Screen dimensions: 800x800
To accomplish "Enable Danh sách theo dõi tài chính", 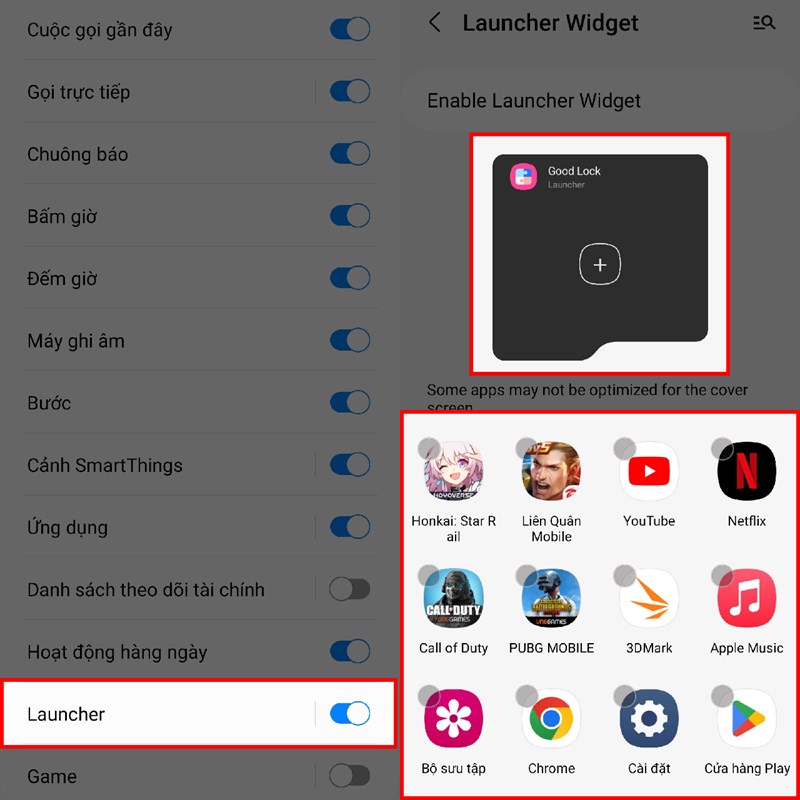I will click(x=350, y=589).
